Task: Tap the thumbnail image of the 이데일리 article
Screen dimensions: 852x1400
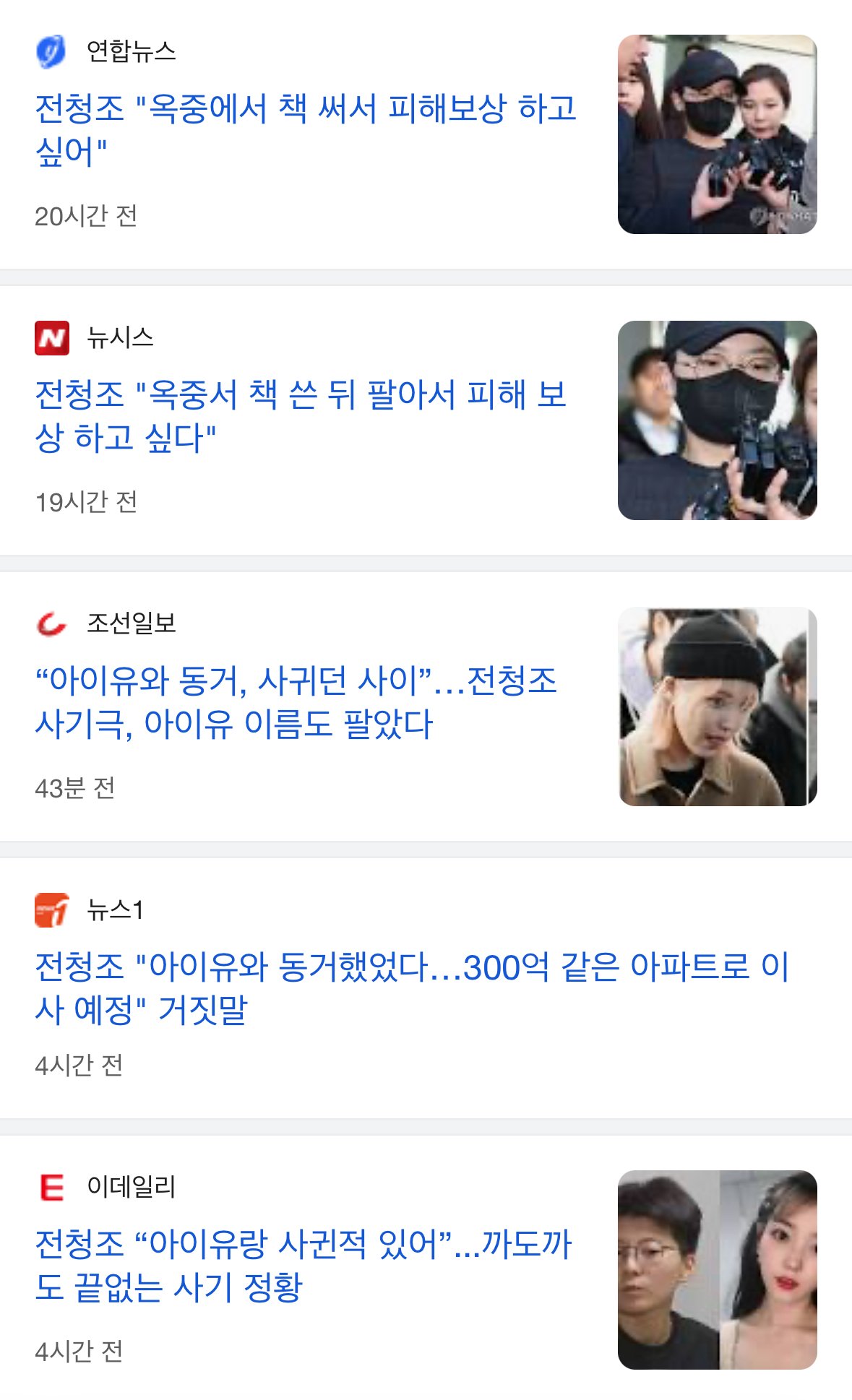Action: click(717, 1269)
